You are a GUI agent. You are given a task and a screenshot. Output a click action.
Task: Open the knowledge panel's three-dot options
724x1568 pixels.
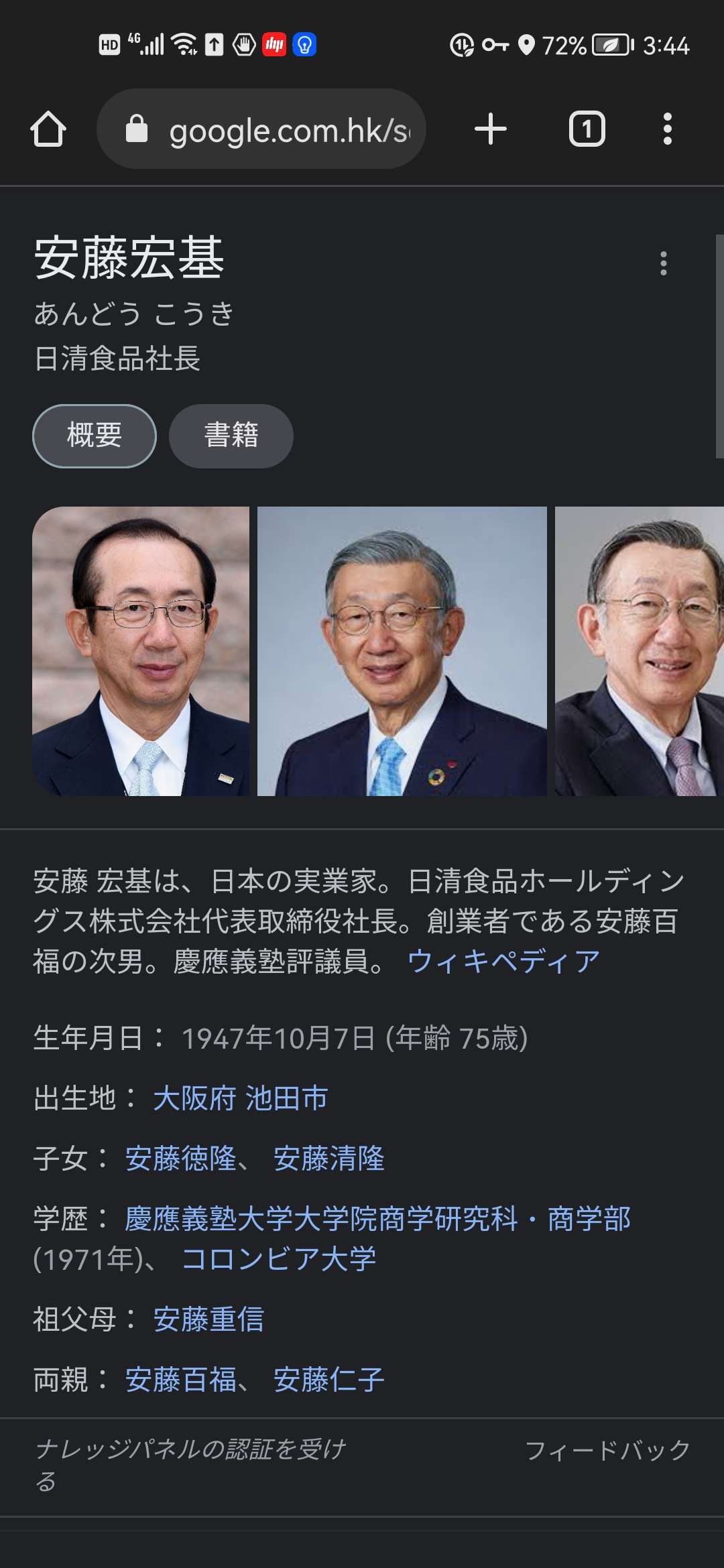point(663,263)
